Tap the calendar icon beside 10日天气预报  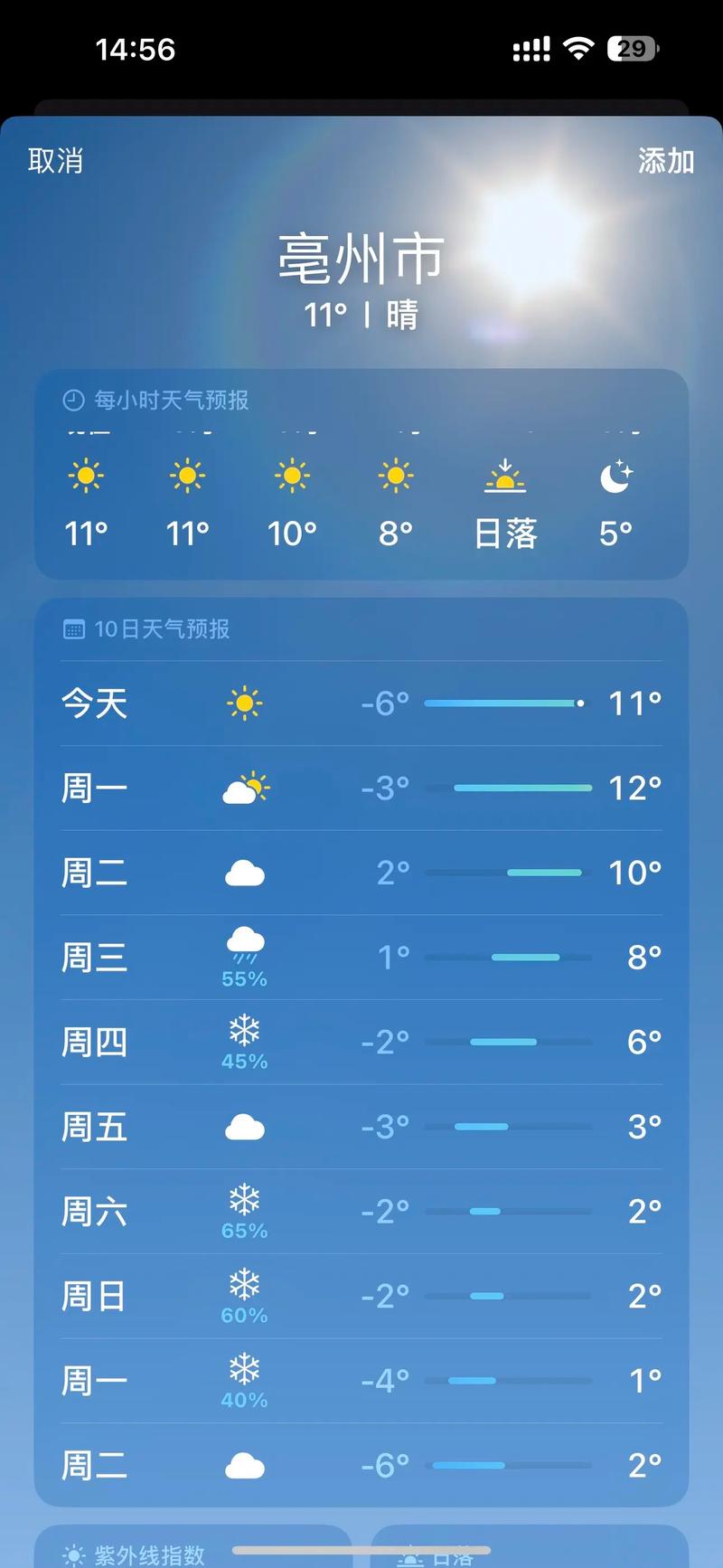point(73,629)
